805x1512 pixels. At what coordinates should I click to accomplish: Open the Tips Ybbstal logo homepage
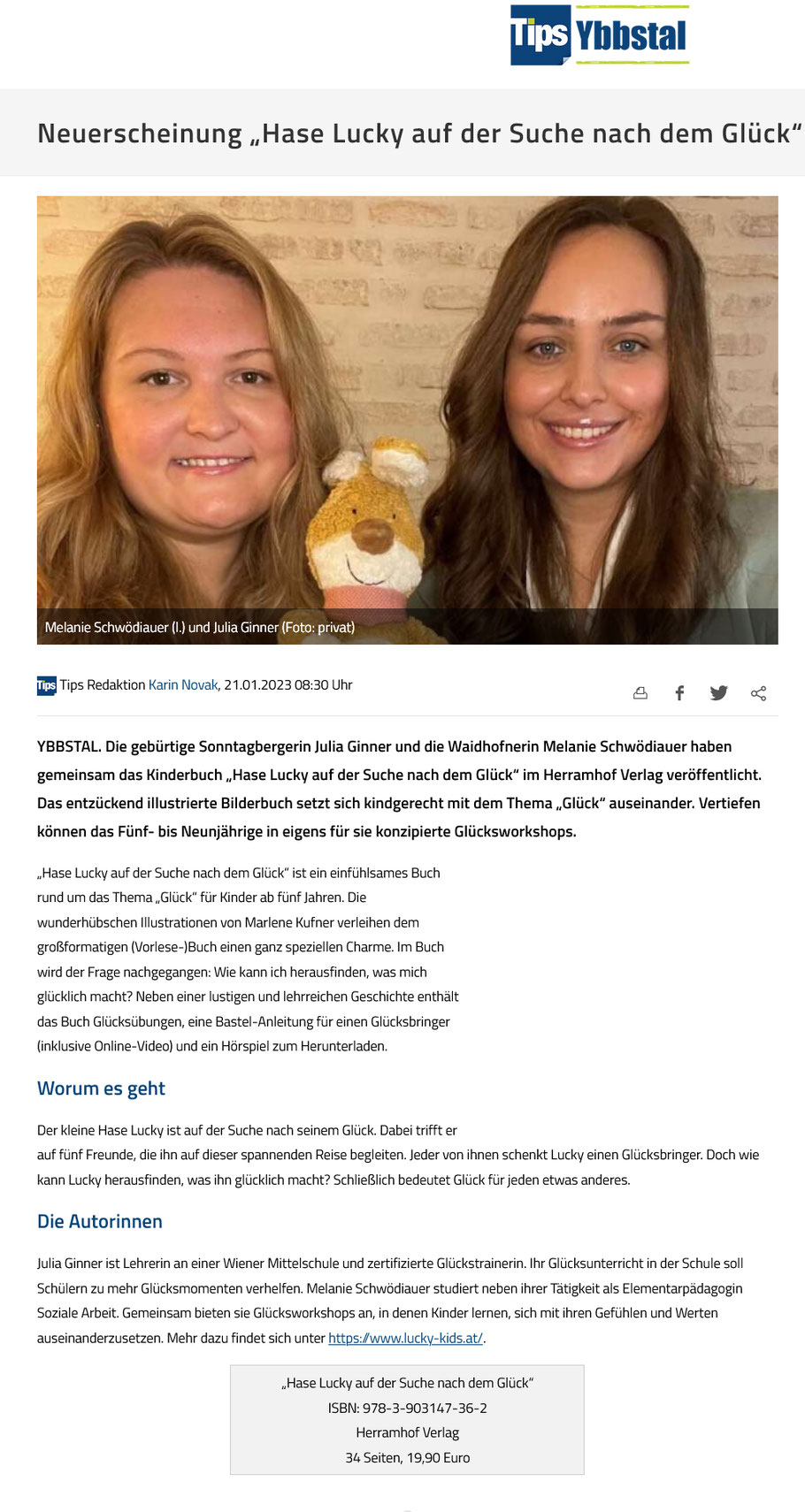pos(599,36)
